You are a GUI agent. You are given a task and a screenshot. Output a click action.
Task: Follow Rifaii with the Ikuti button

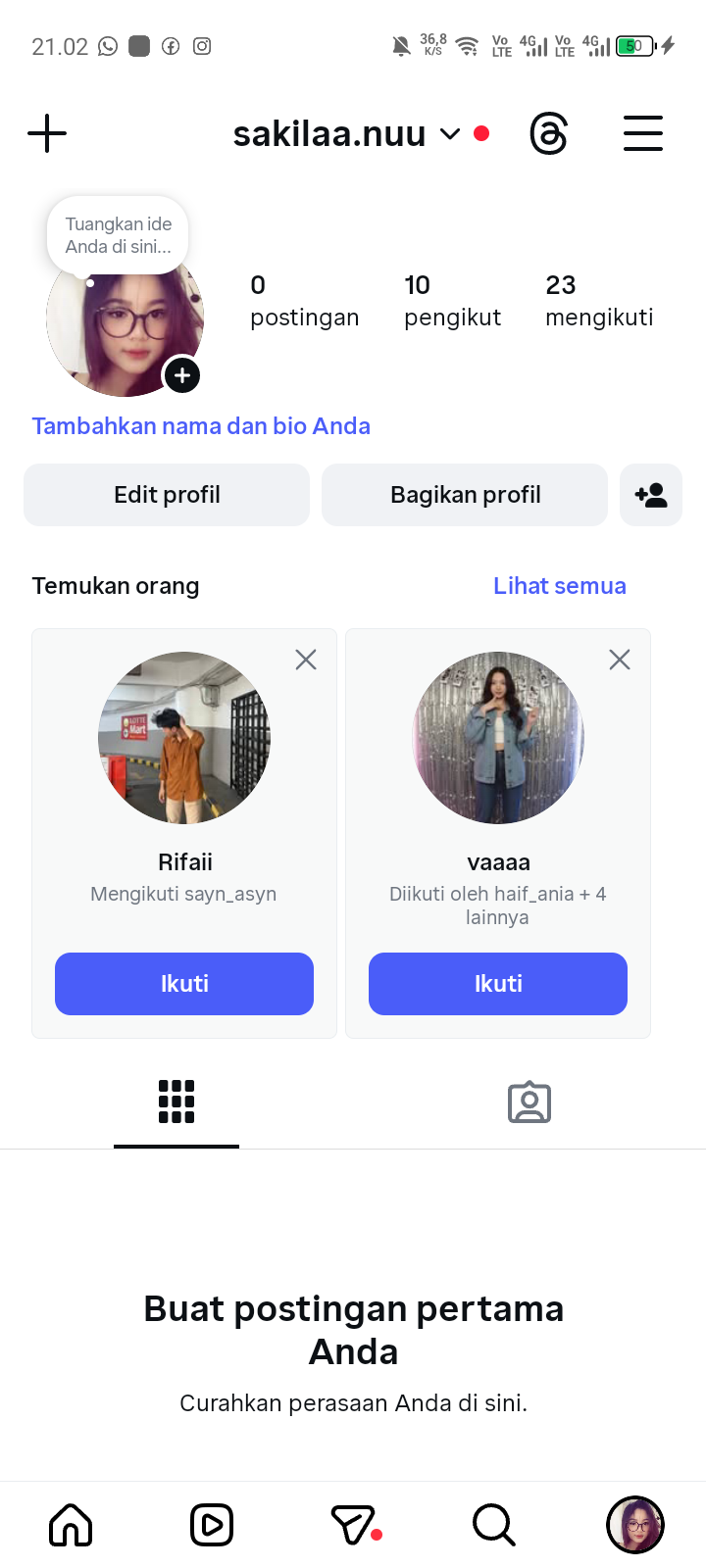click(x=184, y=984)
